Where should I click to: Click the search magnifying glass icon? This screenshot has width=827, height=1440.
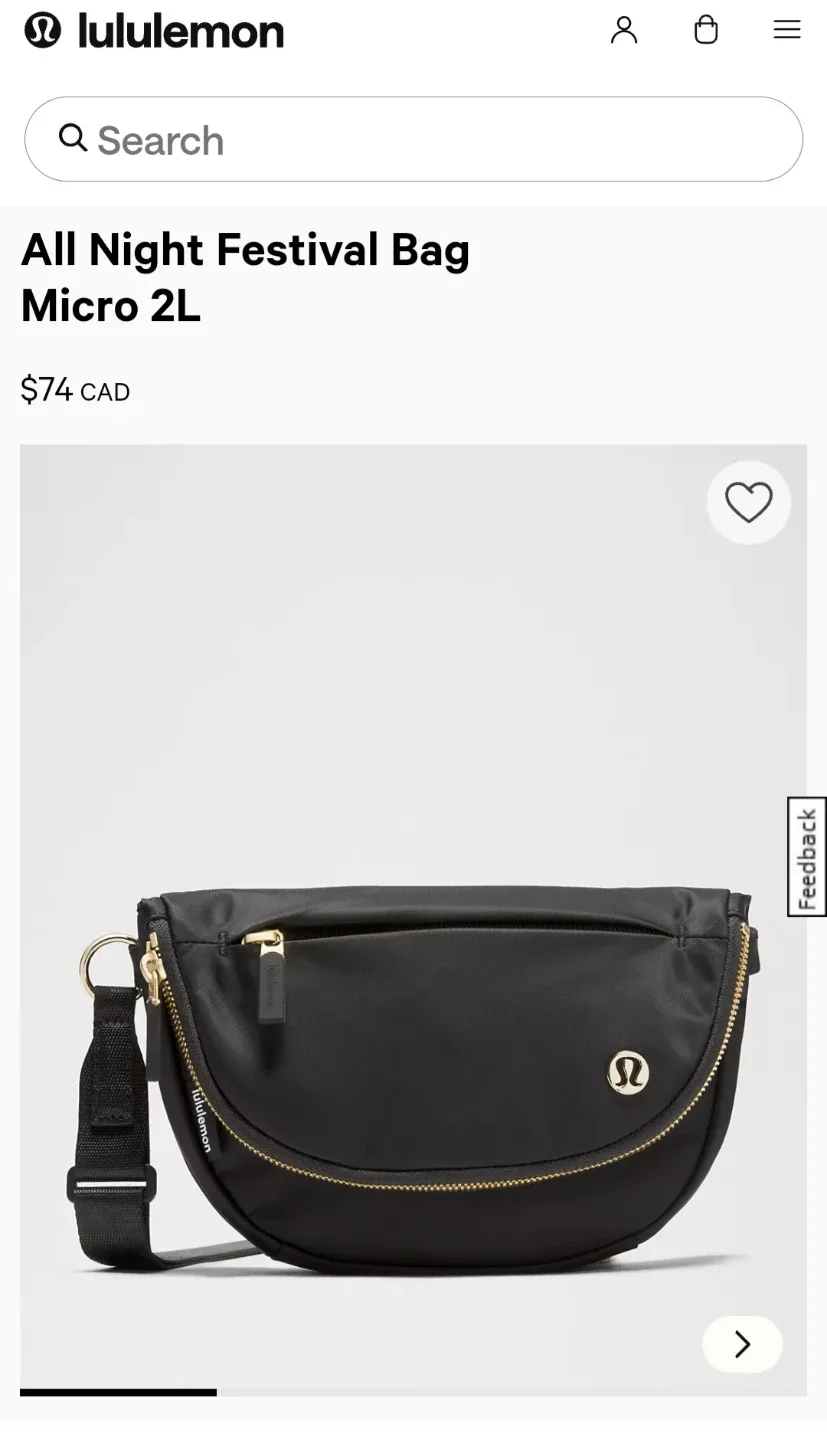click(72, 138)
